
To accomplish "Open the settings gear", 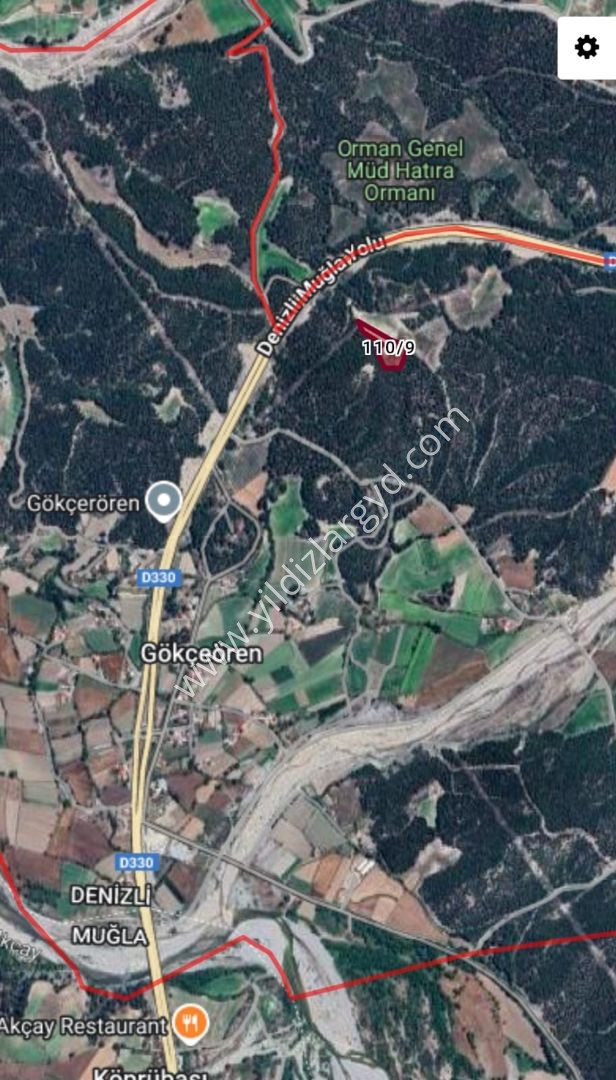I will [x=586, y=48].
